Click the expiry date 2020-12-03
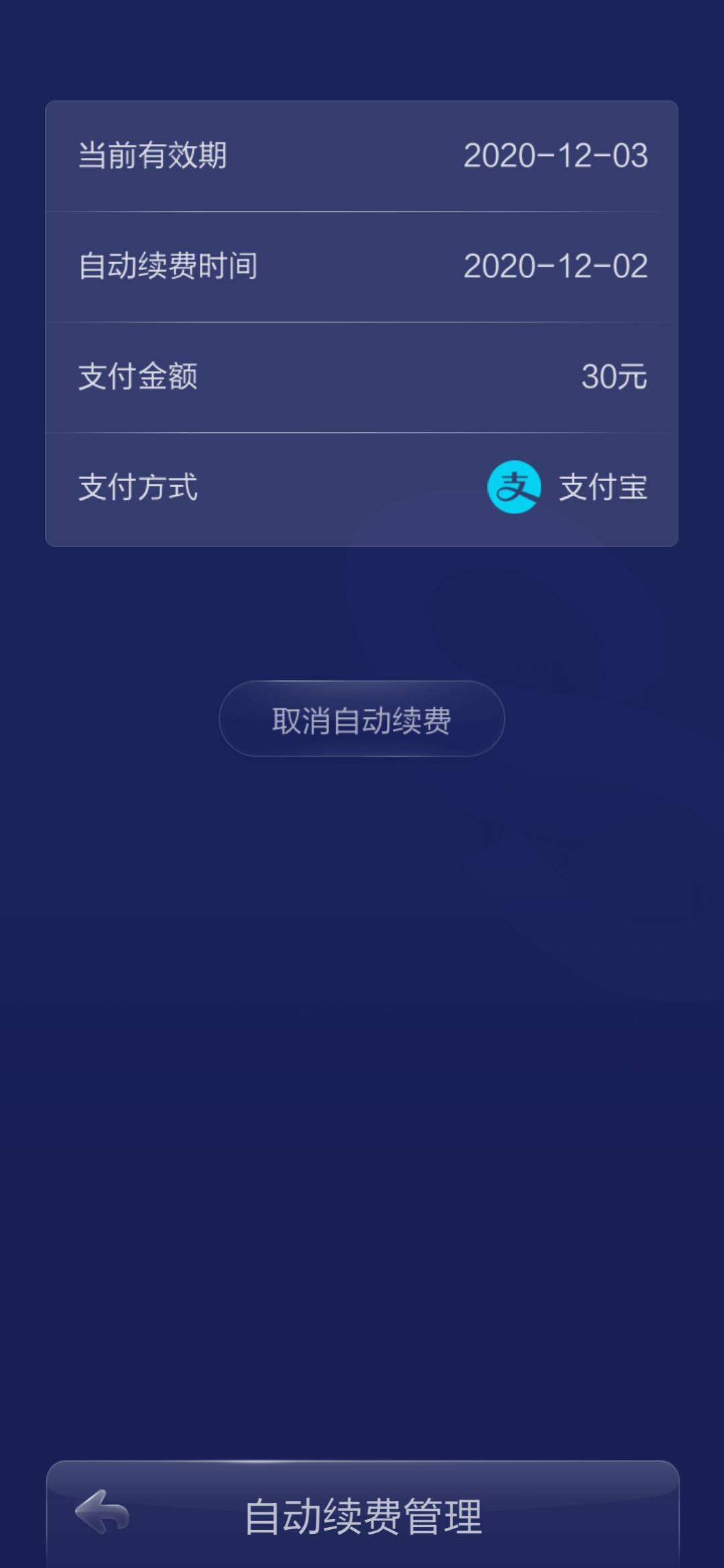 557,155
